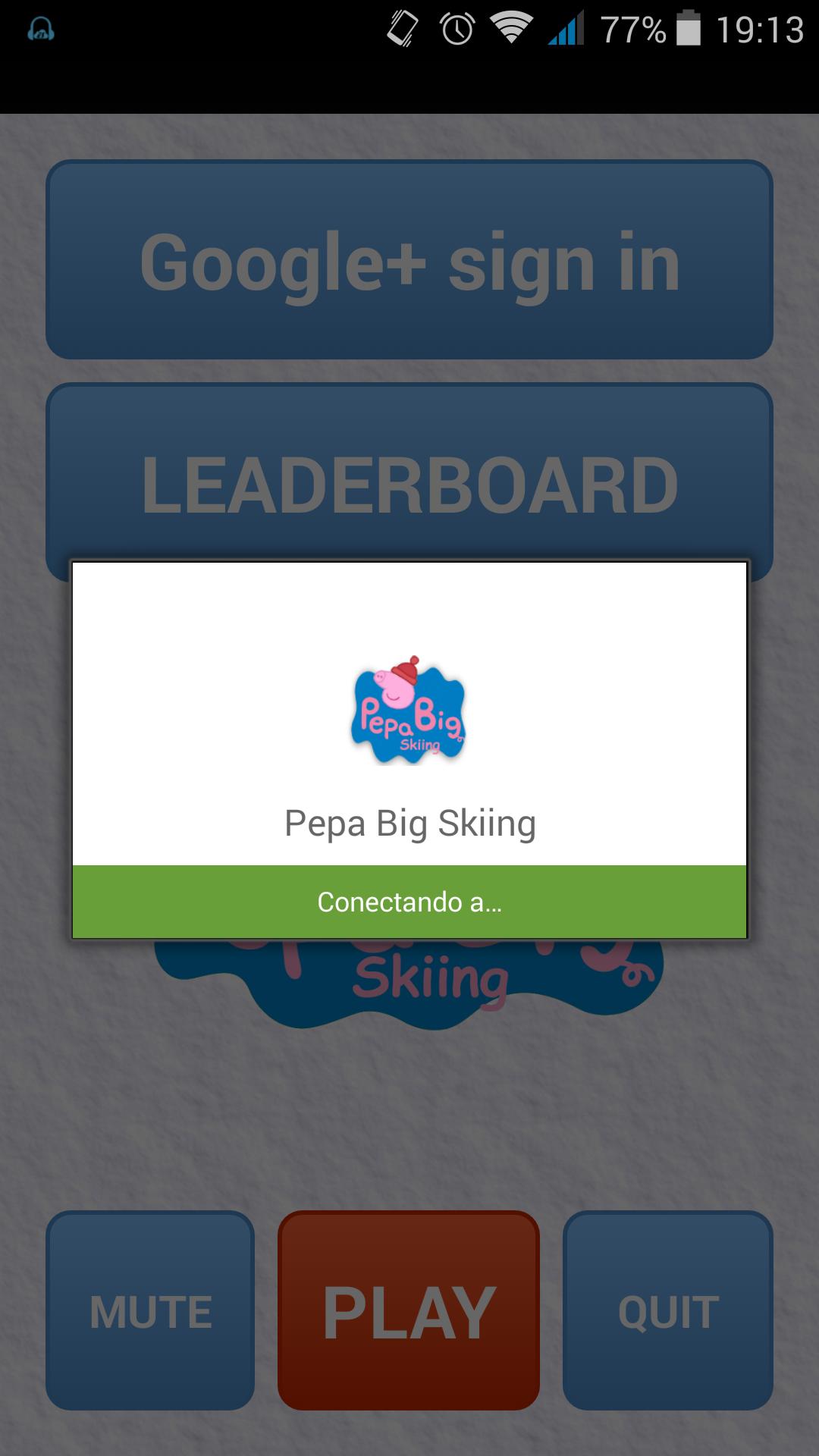Click the Conectando a progress bar
The width and height of the screenshot is (819, 1456).
click(409, 902)
